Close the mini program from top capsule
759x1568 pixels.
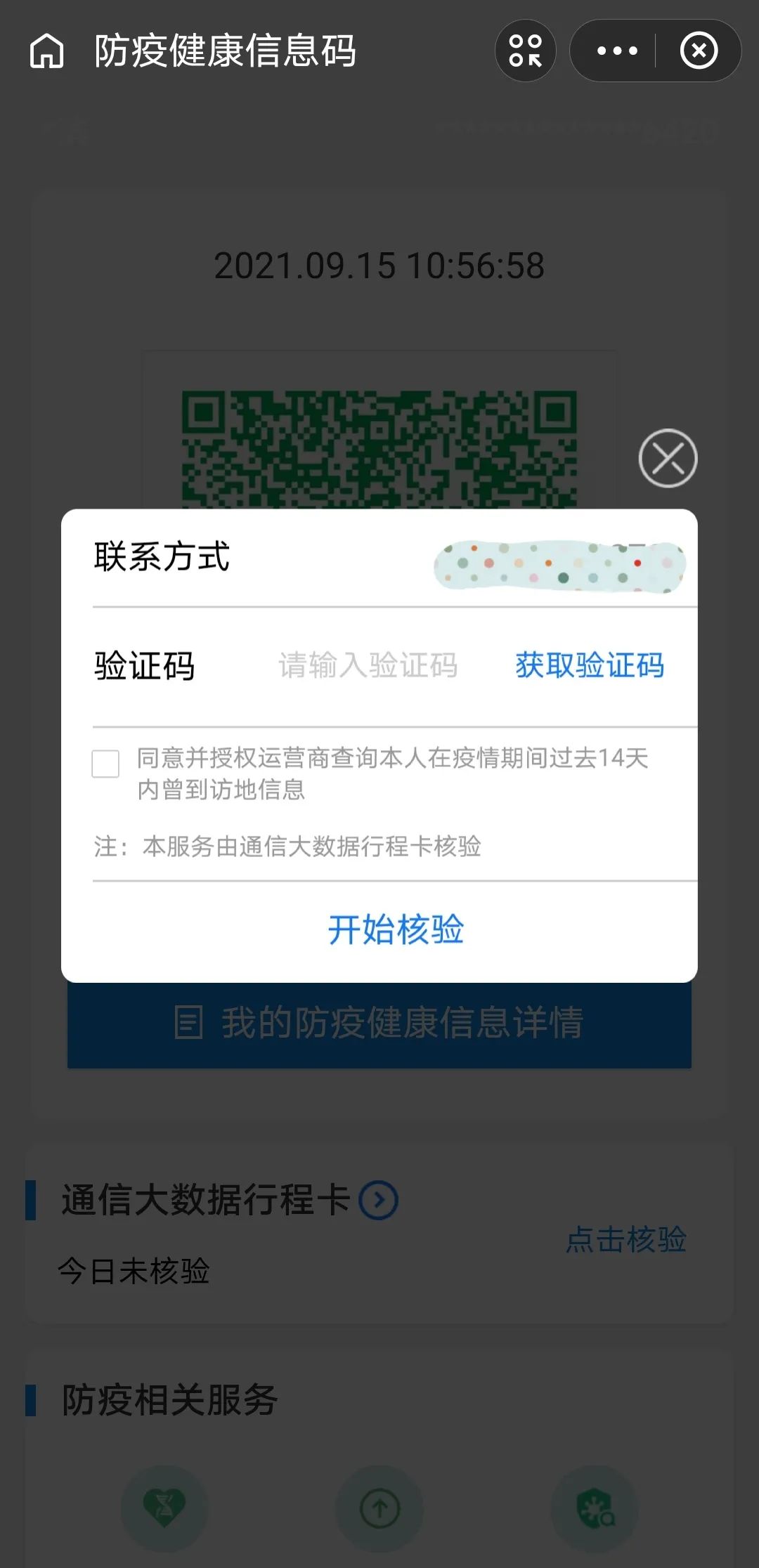click(x=699, y=51)
